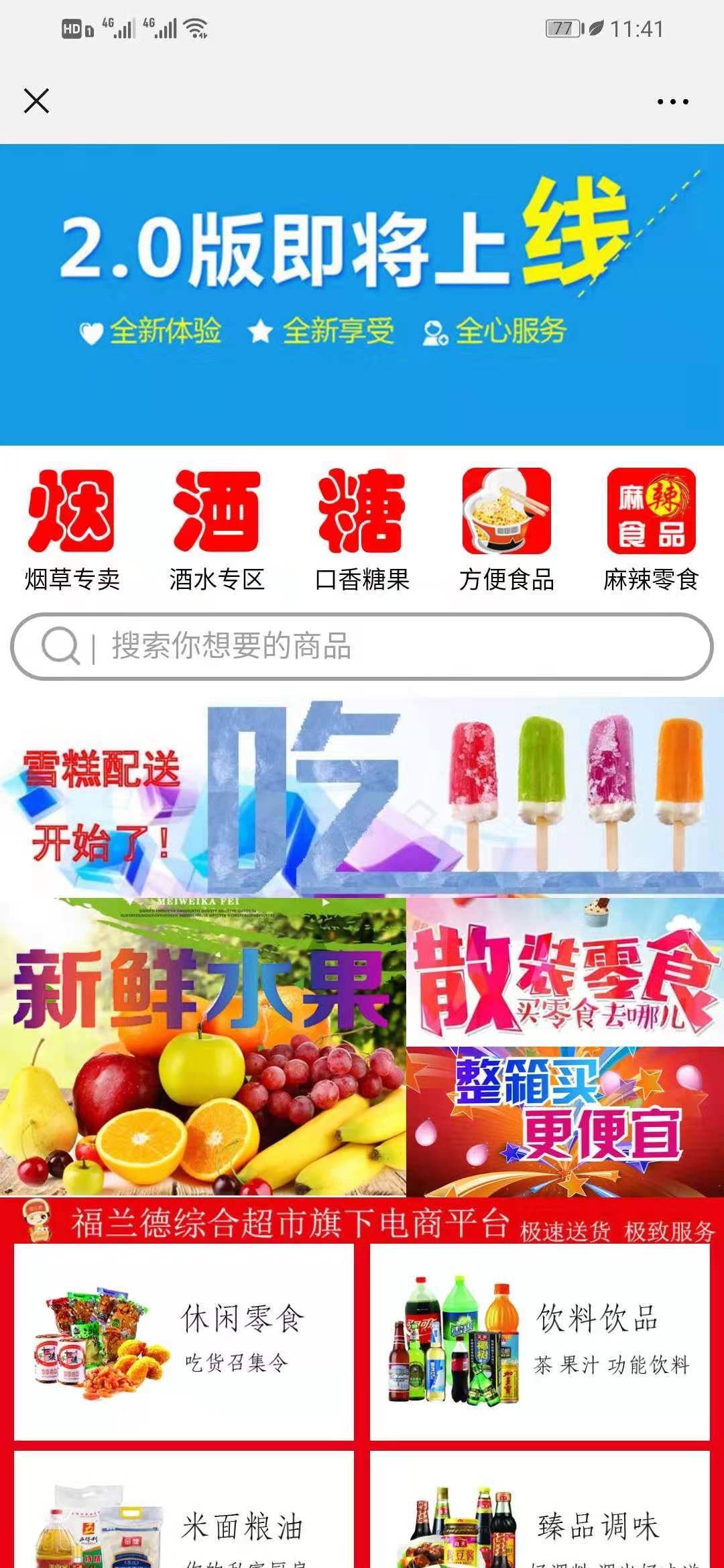Tap the 雪糕配送开始了 ice cream banner
This screenshot has height=1568, width=724.
(x=362, y=794)
